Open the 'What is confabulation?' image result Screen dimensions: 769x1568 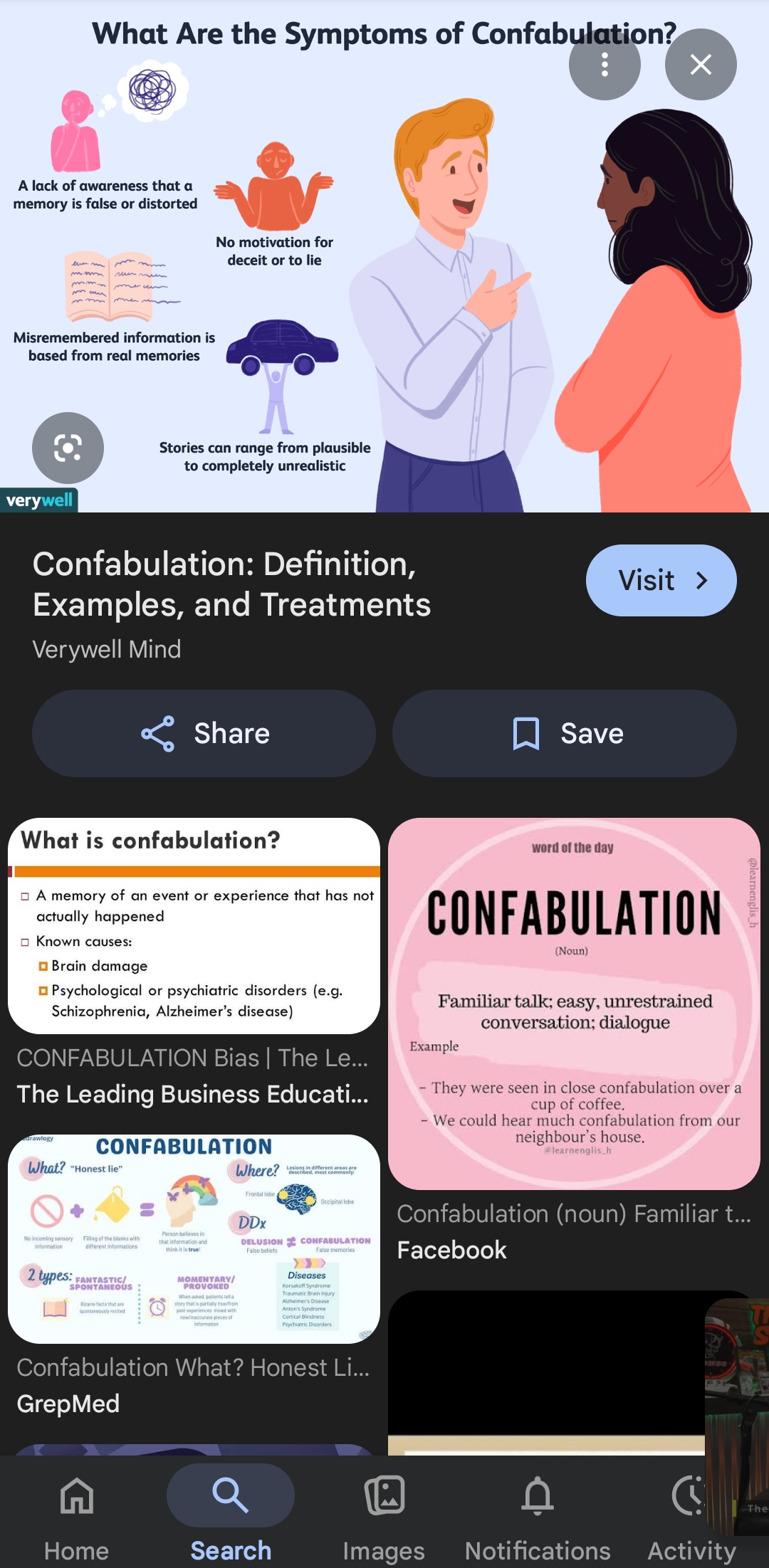194,925
